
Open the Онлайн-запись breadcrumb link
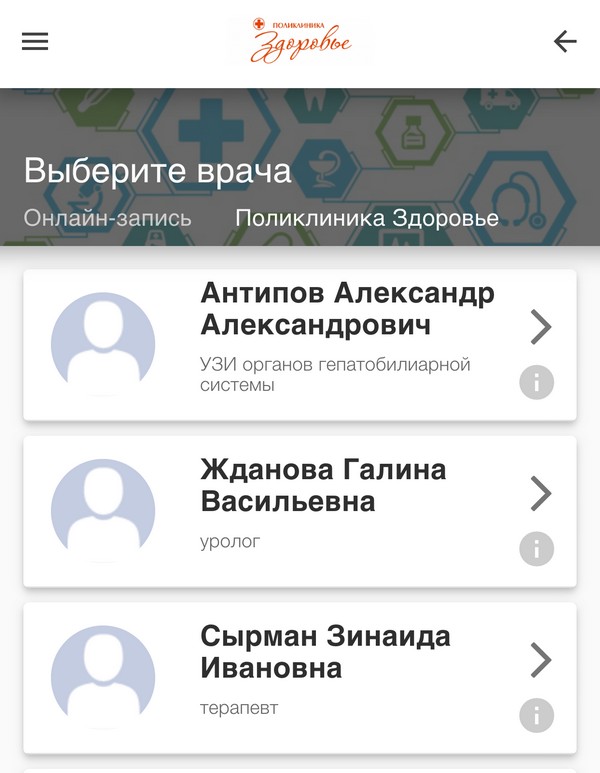108,218
